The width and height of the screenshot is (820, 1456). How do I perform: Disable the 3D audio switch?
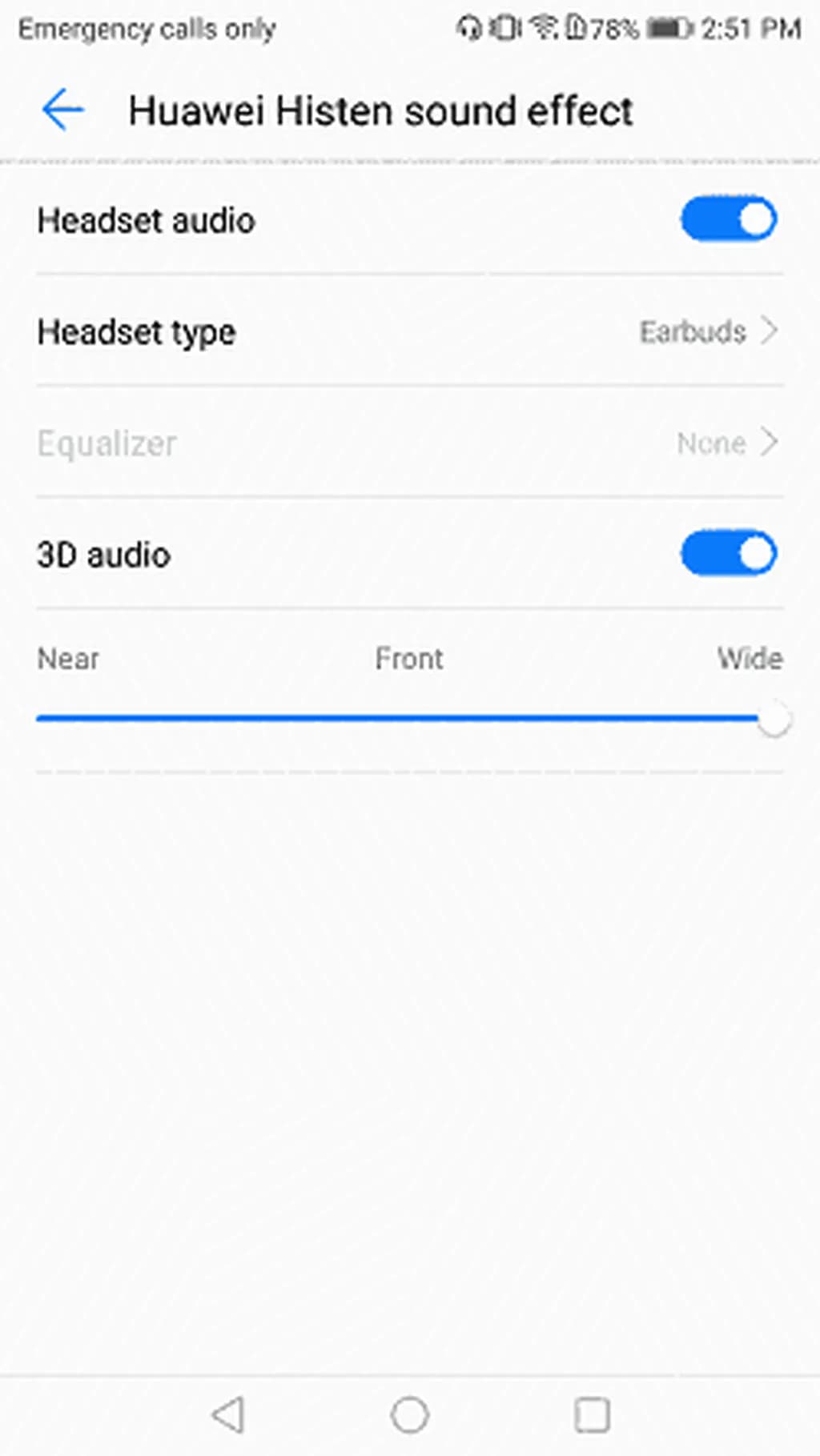[728, 554]
